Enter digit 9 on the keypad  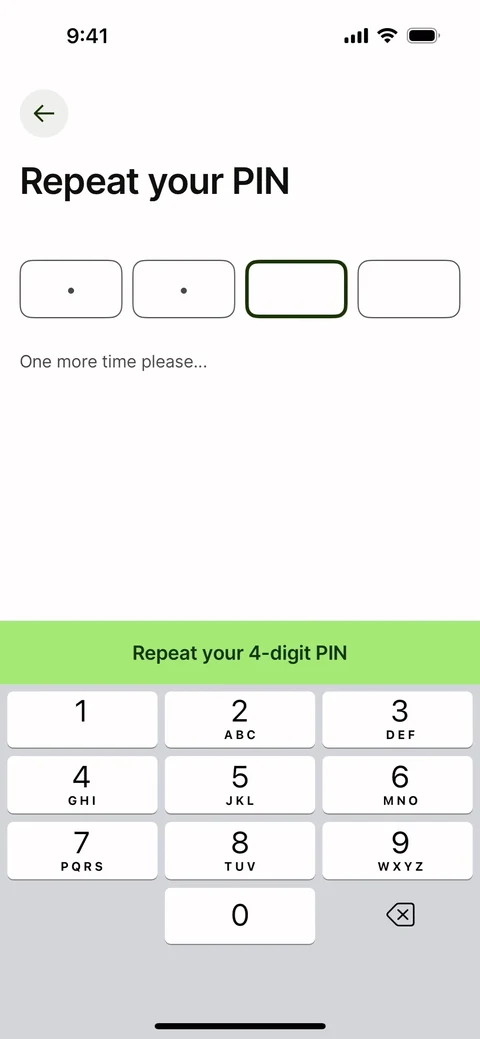(398, 851)
